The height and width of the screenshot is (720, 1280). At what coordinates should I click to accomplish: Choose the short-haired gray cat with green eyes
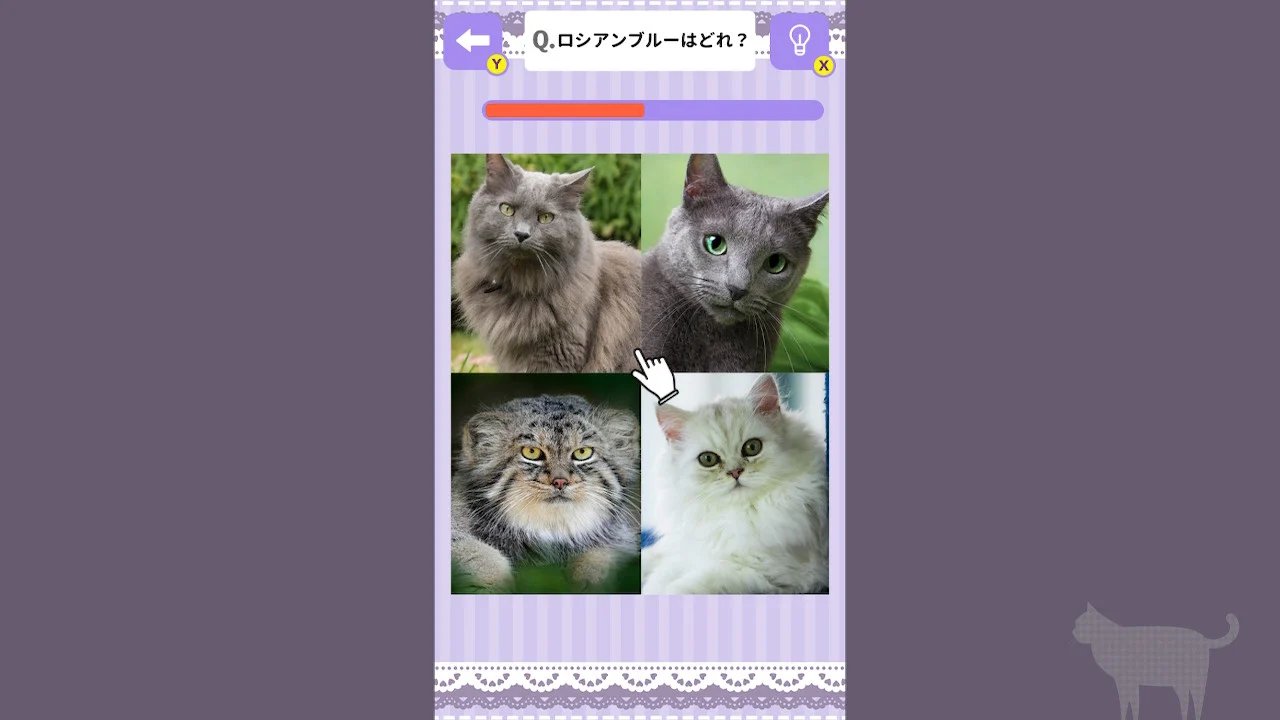point(735,262)
